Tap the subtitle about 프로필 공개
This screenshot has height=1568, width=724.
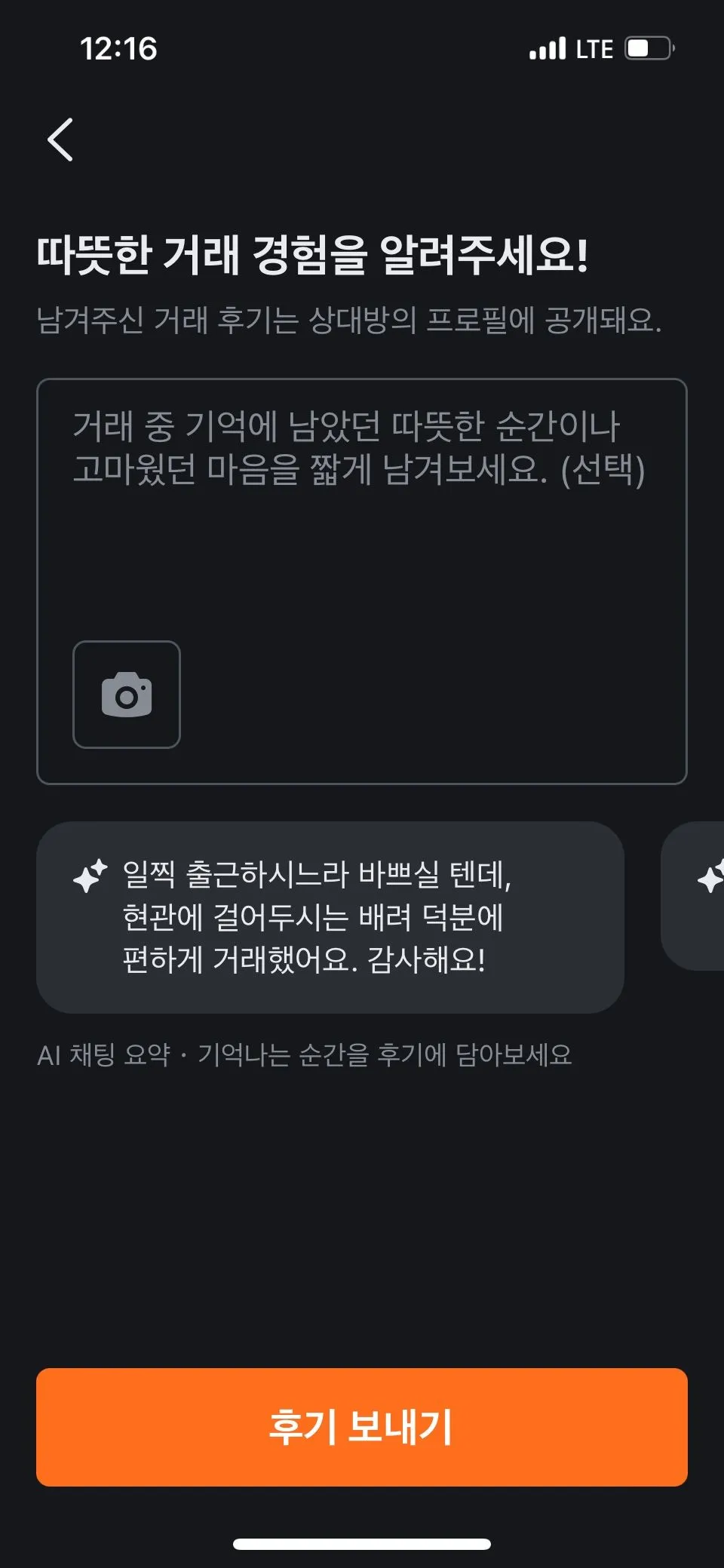350,320
